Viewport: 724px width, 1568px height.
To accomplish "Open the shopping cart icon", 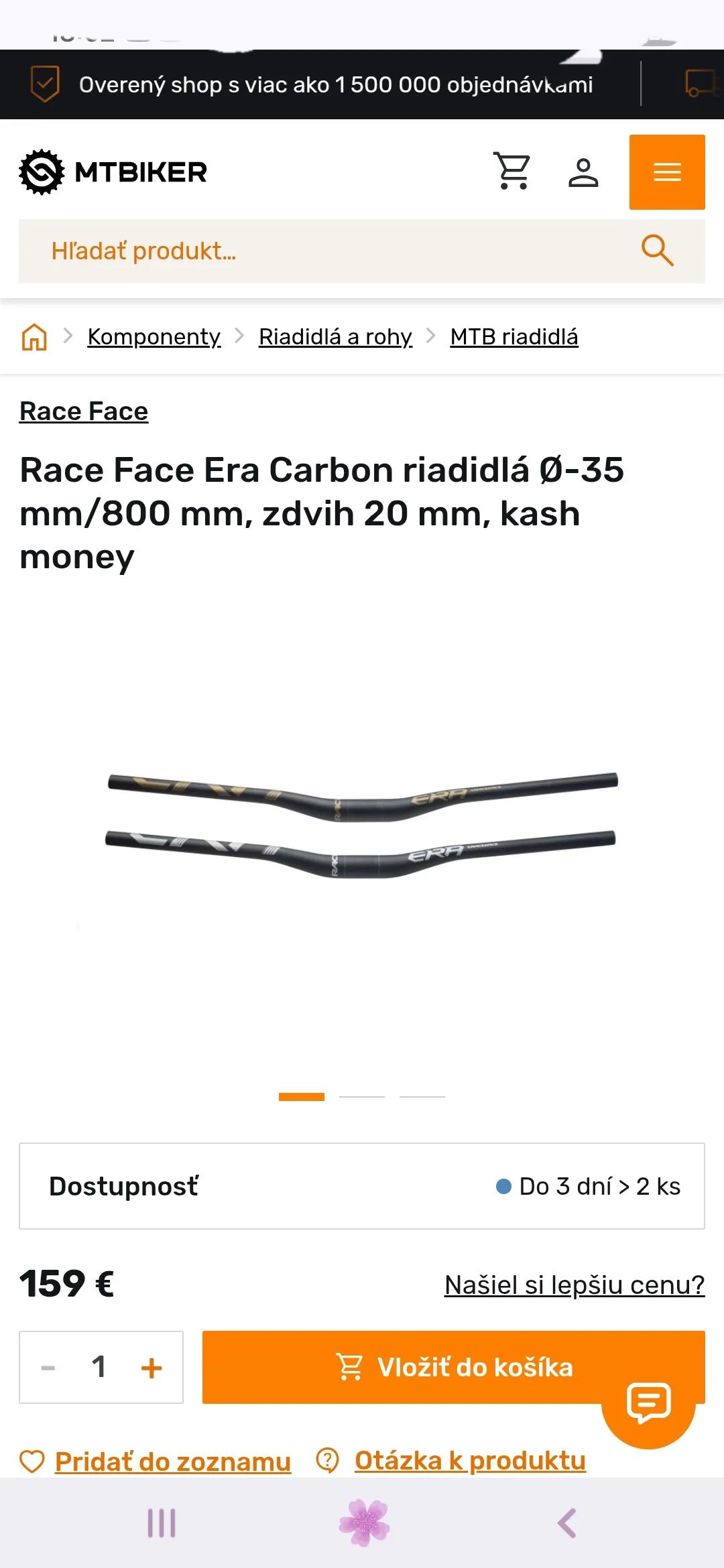I will [512, 172].
